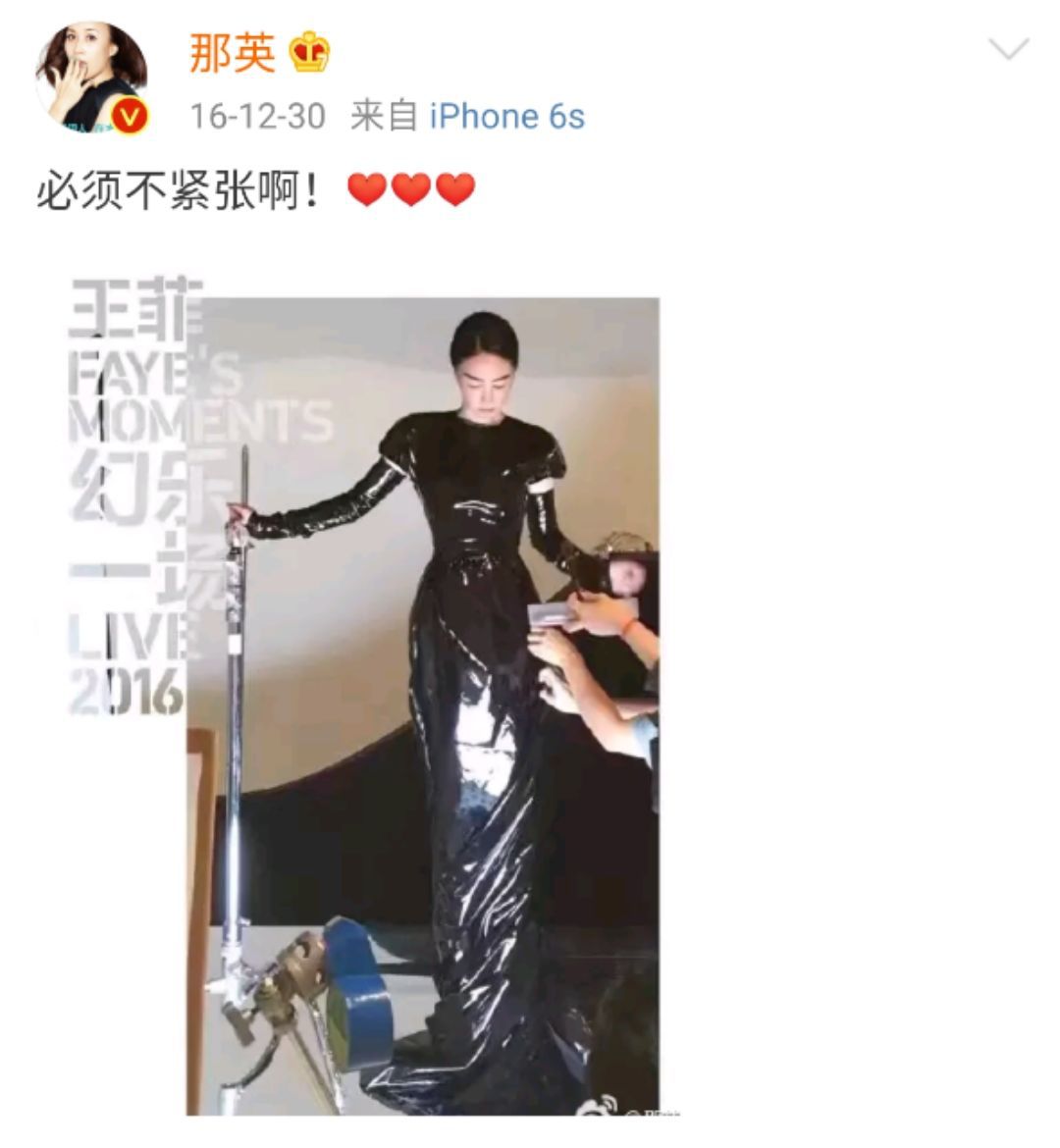The width and height of the screenshot is (1060, 1148).
Task: Expand the post options chevron
Action: click(x=1009, y=49)
